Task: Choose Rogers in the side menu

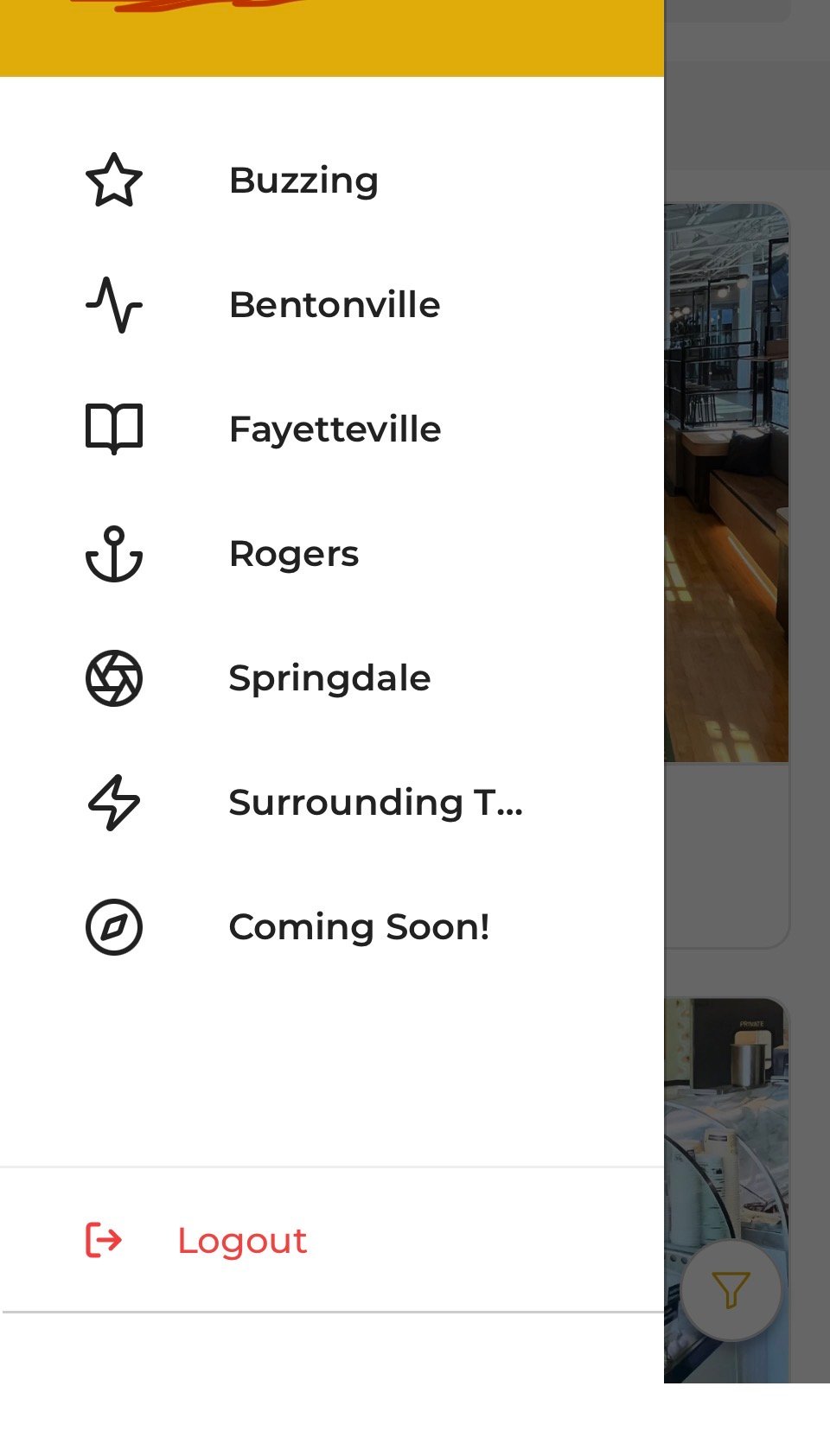Action: point(294,554)
